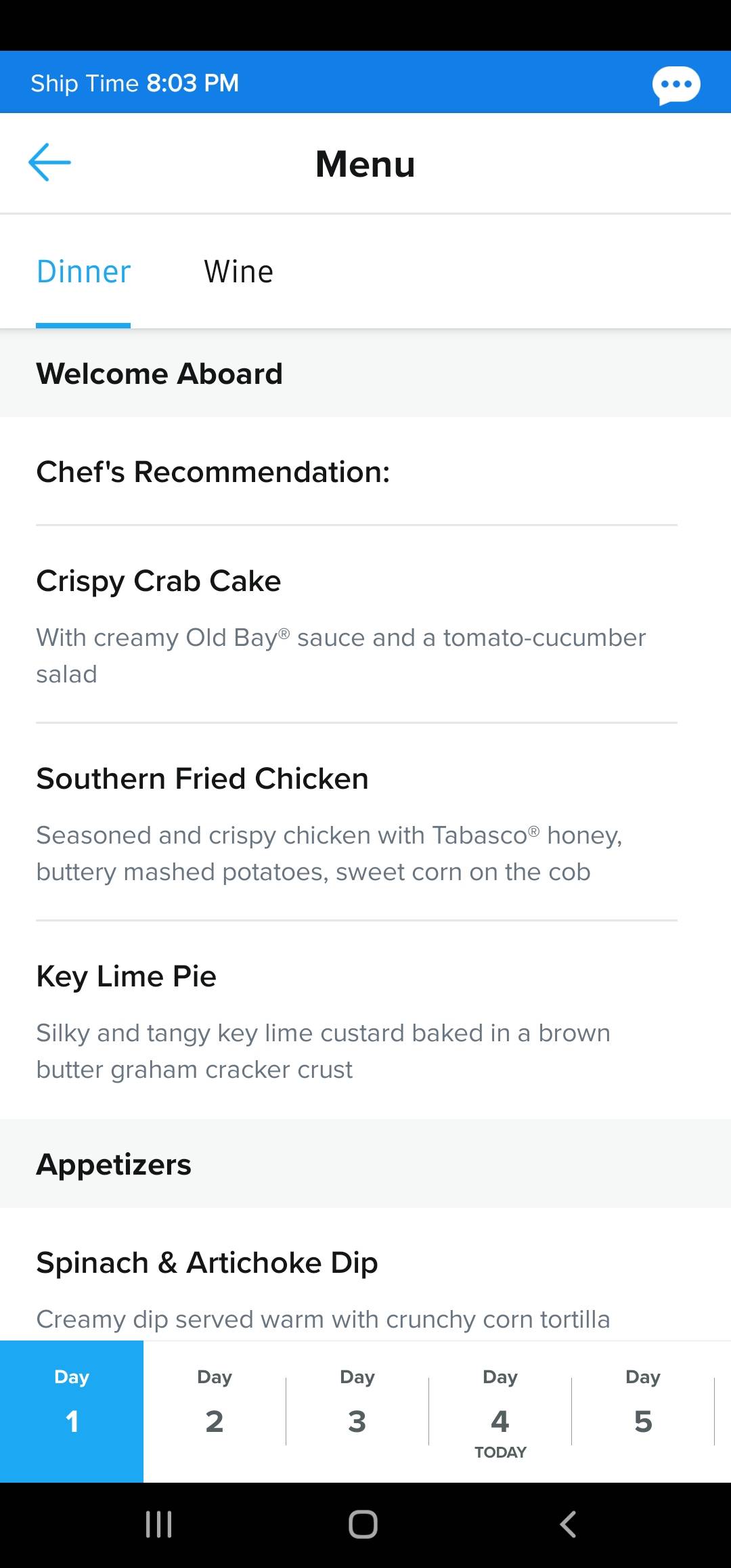Select the Dinner tab

[83, 271]
